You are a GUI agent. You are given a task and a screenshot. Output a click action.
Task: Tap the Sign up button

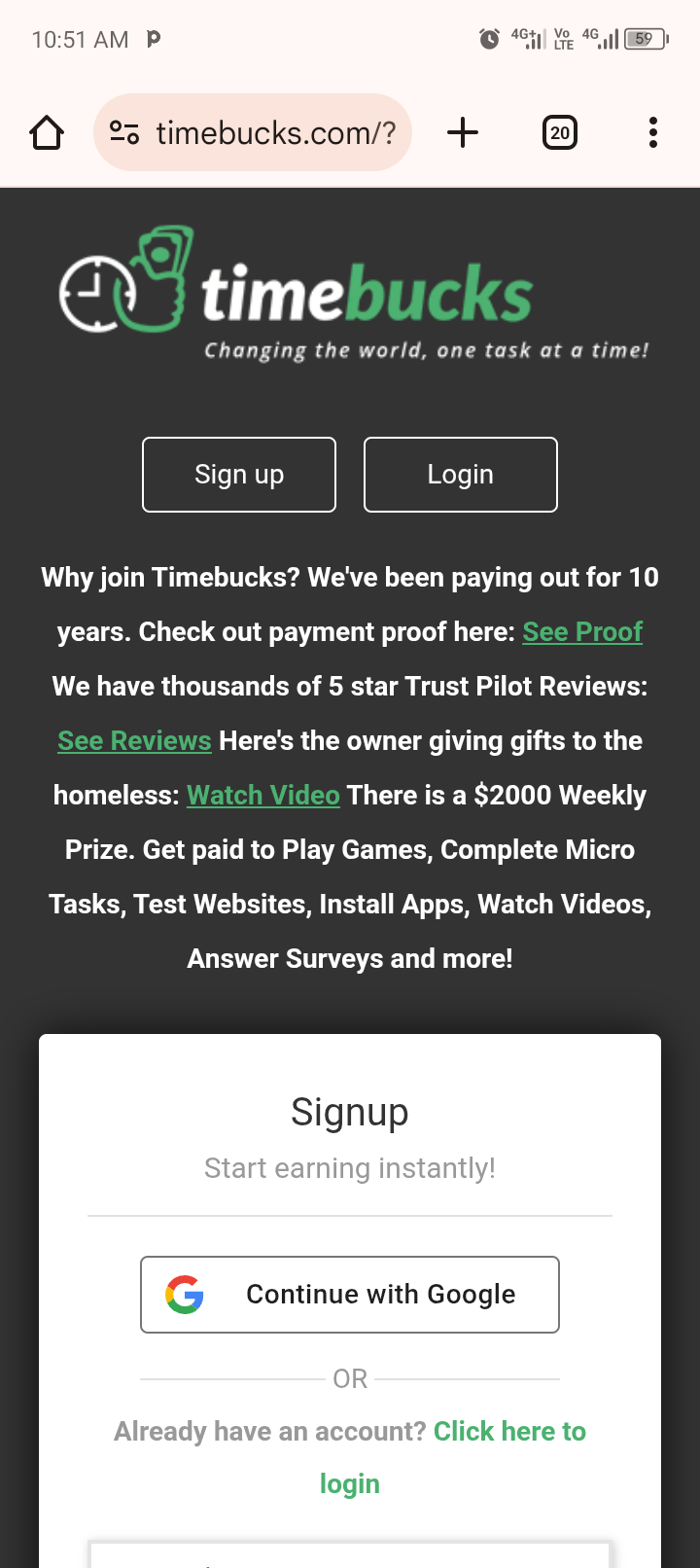pos(239,475)
